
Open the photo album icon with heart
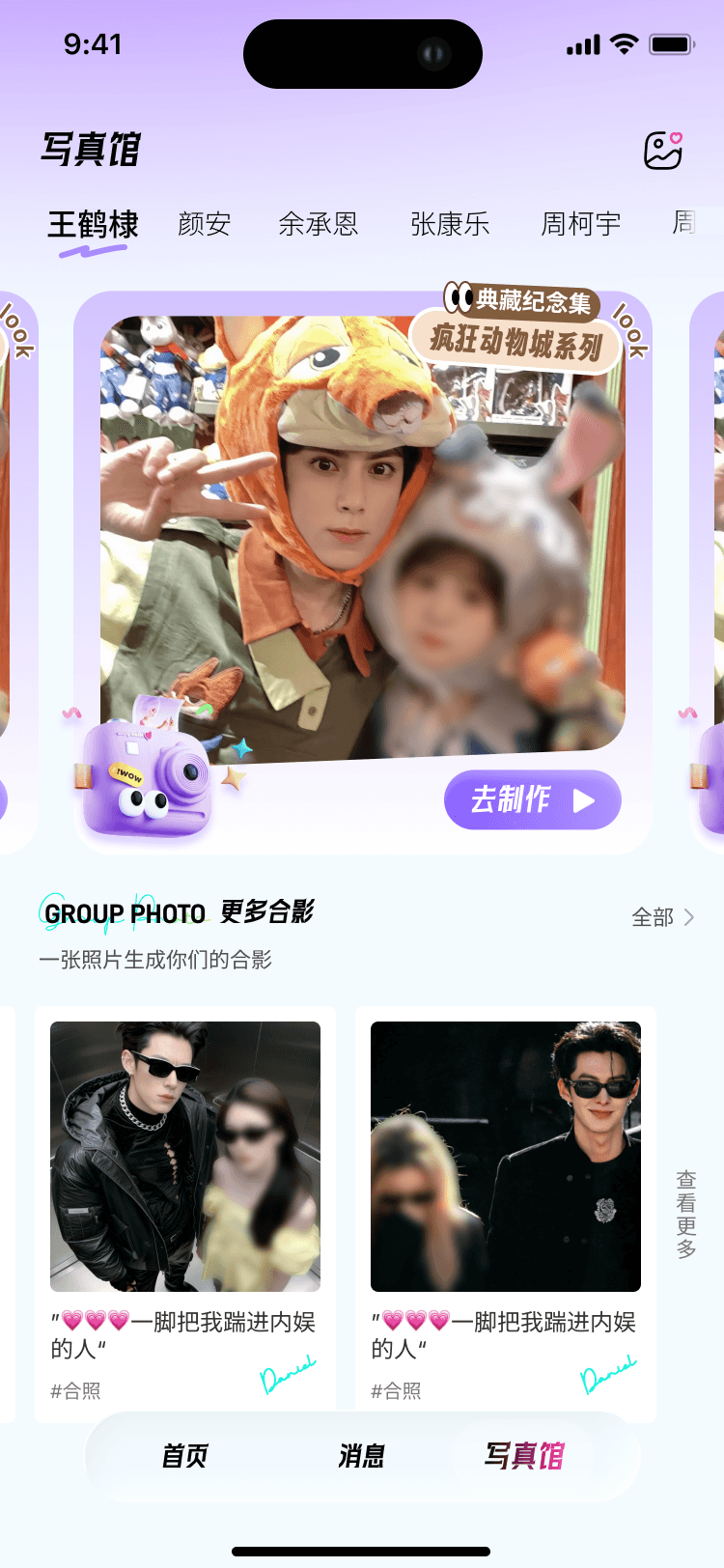tap(663, 151)
